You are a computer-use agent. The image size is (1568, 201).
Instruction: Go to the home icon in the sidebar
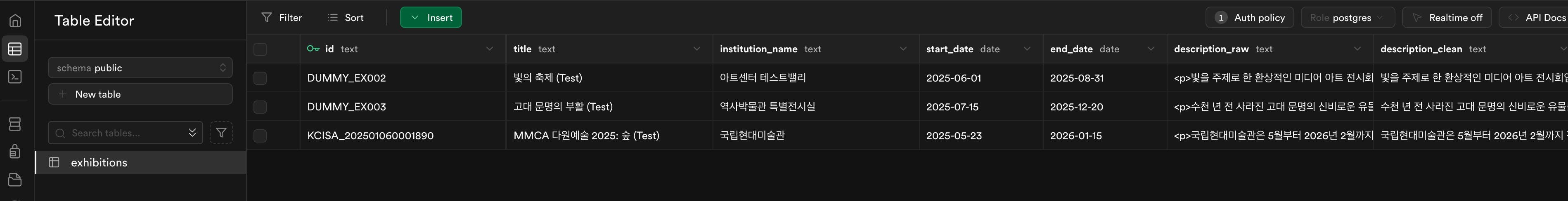click(15, 21)
